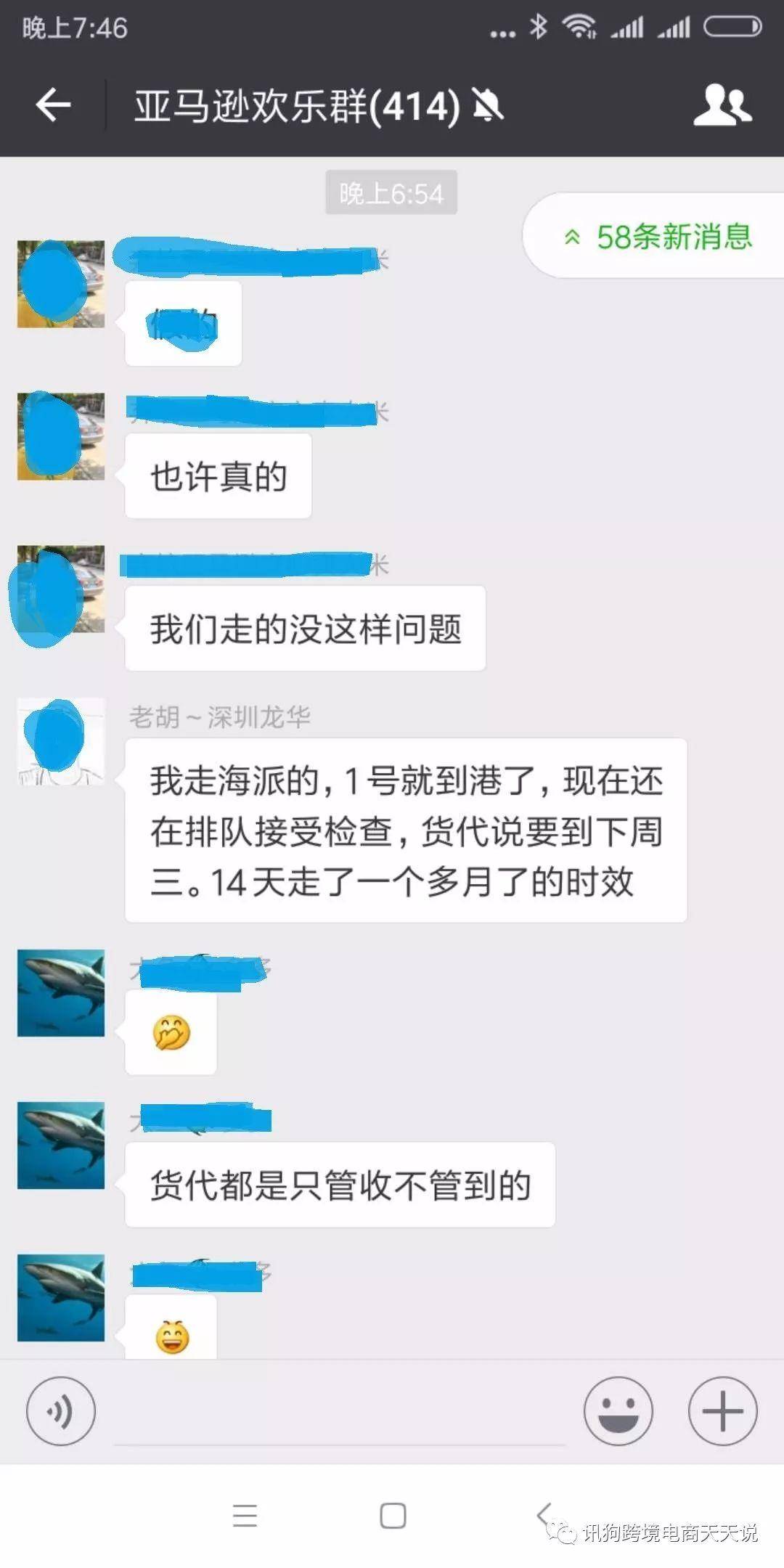Screen dimensions: 784x1568
Task: Open group members info icon
Action: [x=722, y=106]
